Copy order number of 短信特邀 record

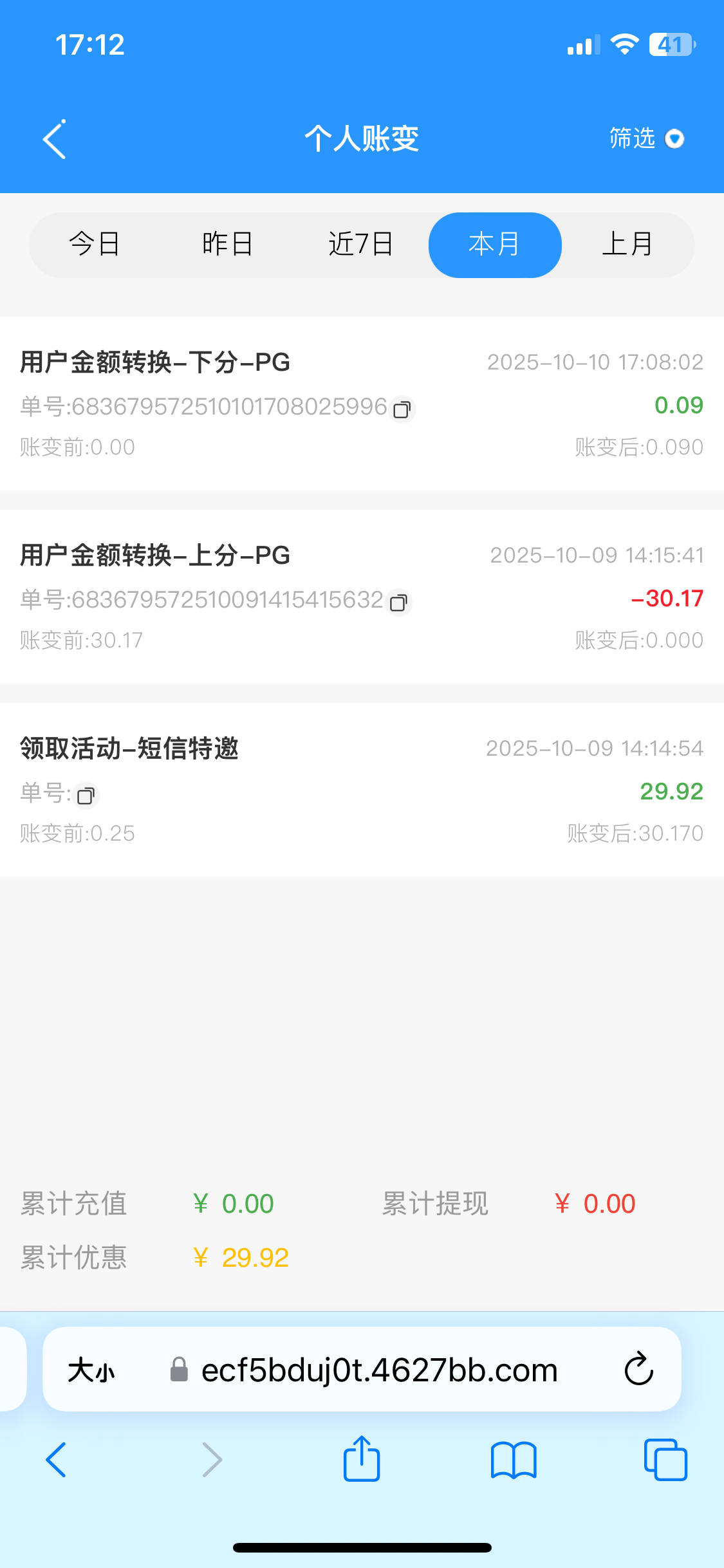(86, 796)
